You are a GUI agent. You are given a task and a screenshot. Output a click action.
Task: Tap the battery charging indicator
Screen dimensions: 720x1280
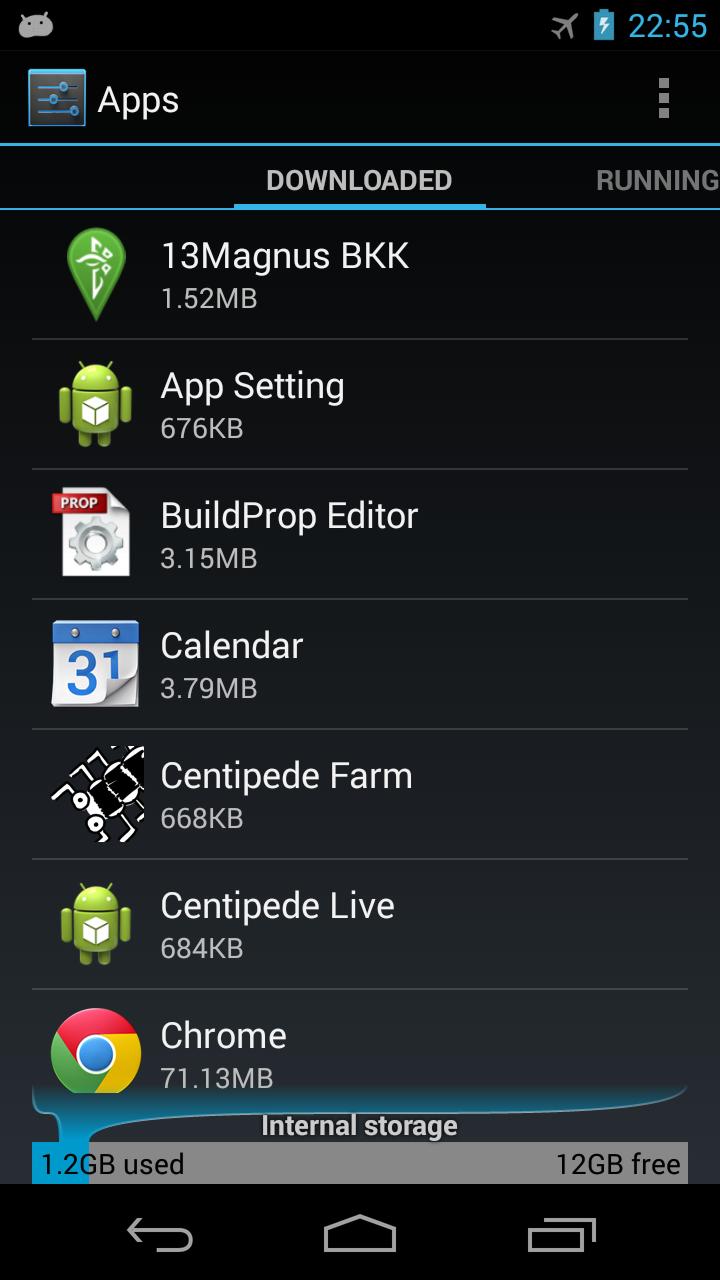(x=606, y=26)
